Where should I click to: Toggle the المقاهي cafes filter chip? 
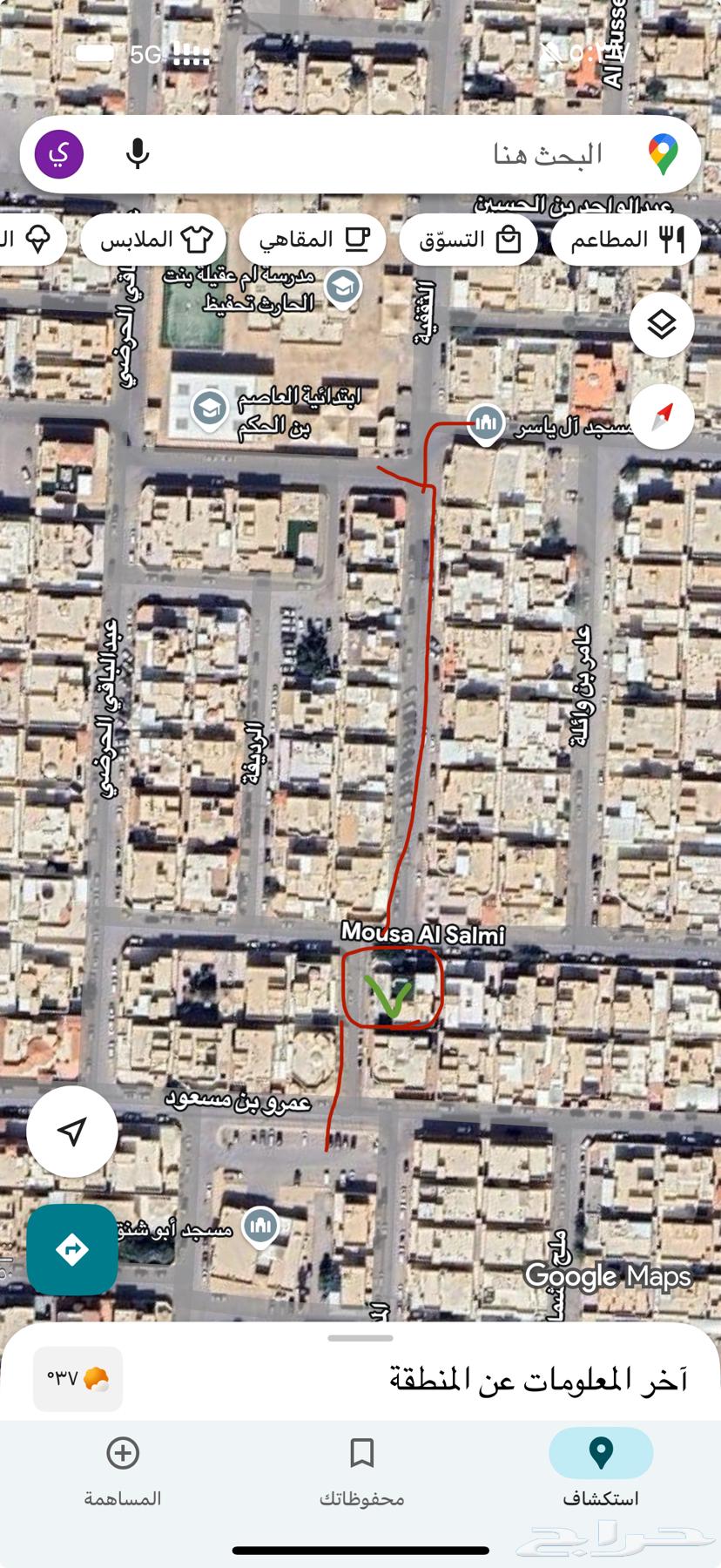(312, 239)
